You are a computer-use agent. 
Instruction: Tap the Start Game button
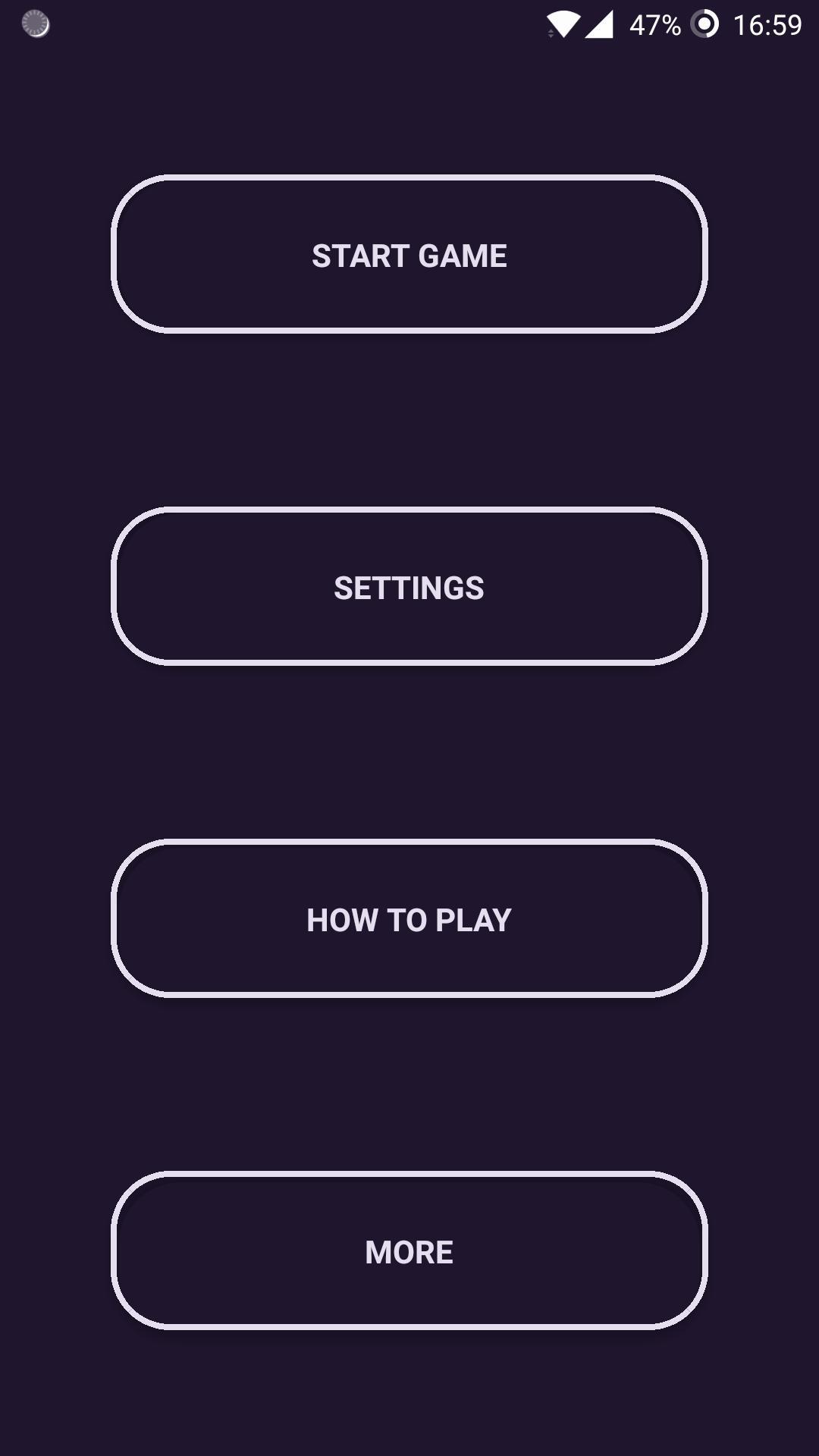pos(409,255)
